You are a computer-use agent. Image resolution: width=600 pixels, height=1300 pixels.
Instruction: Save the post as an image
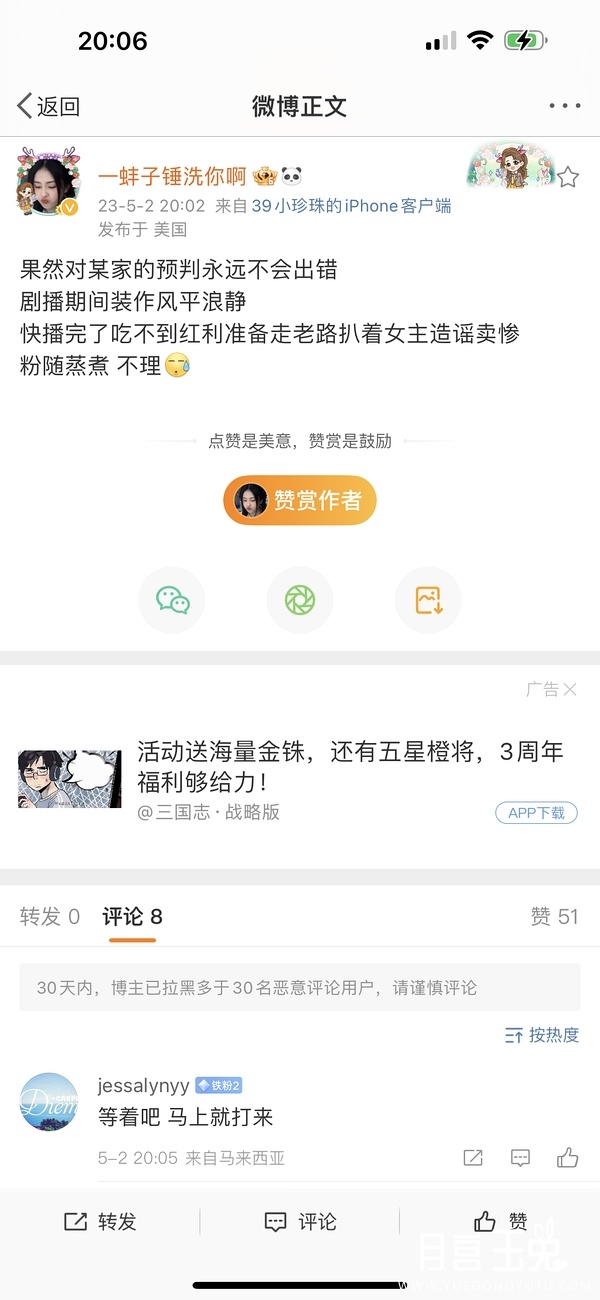tap(428, 600)
